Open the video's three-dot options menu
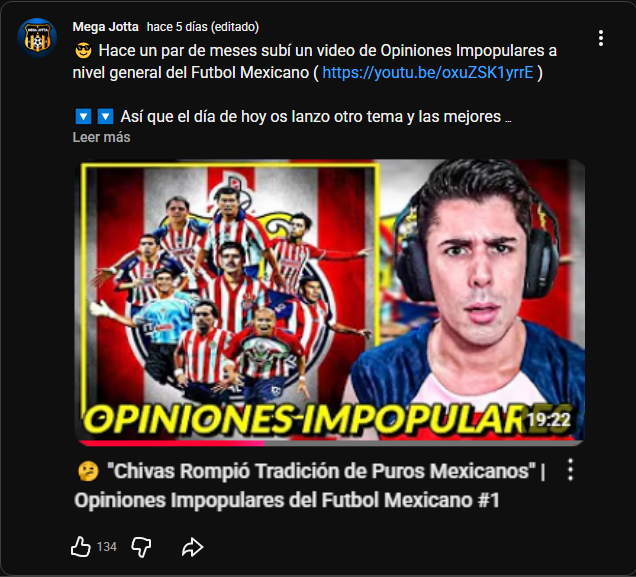The width and height of the screenshot is (636, 577). coord(570,470)
